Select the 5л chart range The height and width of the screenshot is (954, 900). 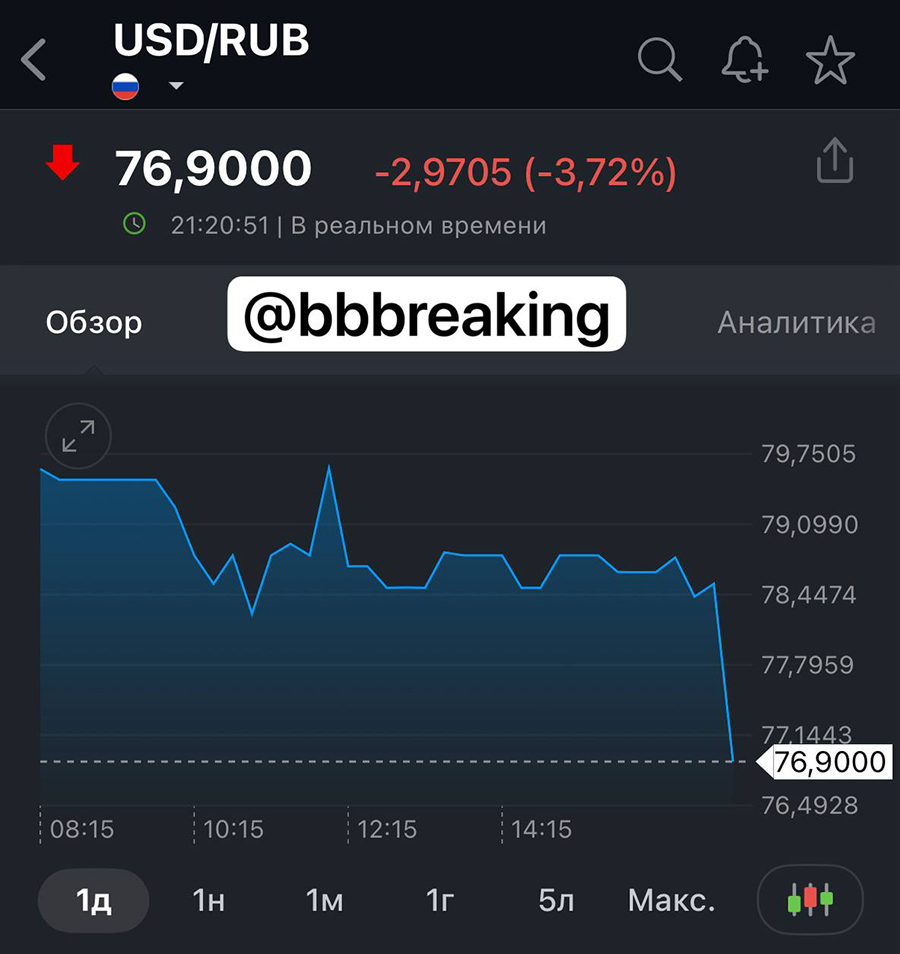556,901
